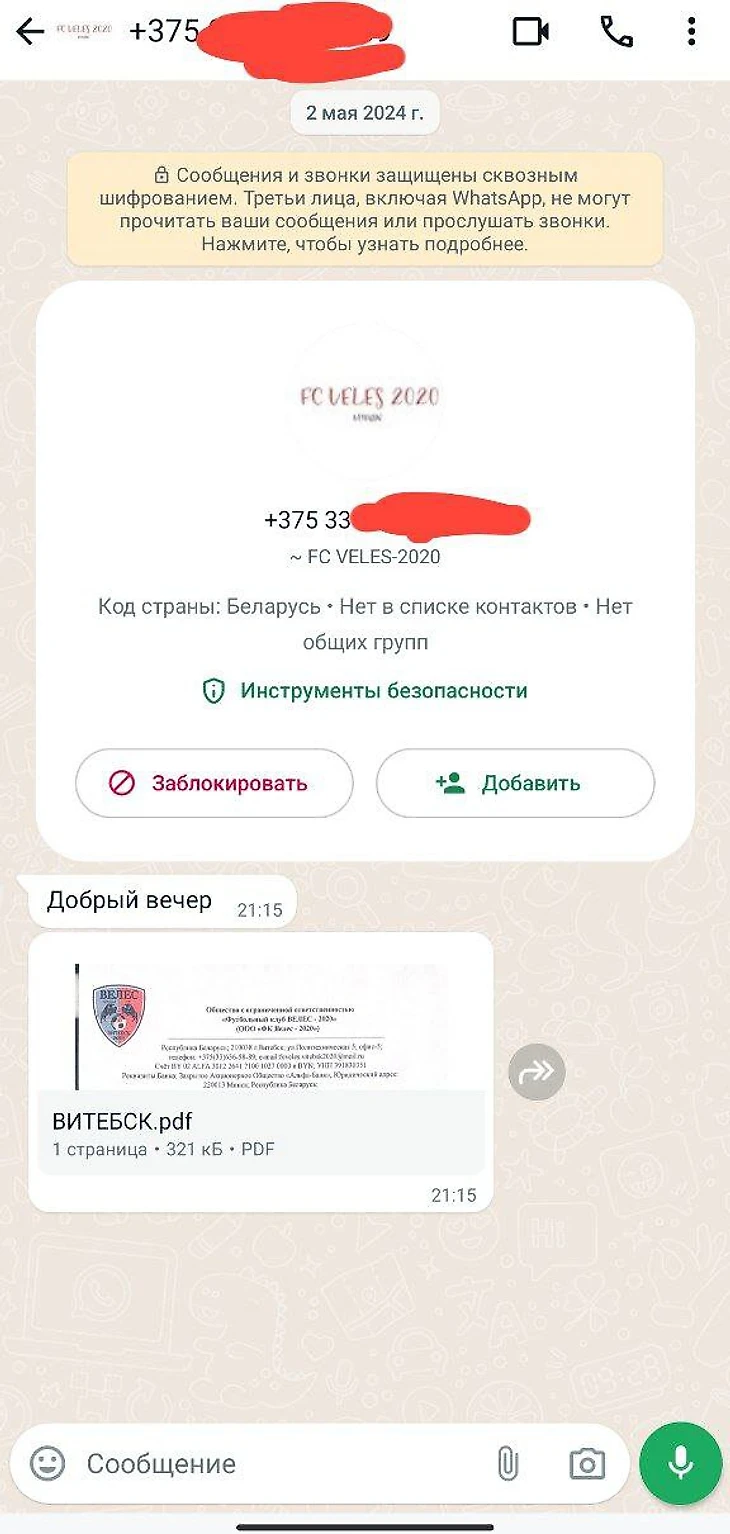Open the ВИТЕБСК.pdf attachment

[258, 1070]
